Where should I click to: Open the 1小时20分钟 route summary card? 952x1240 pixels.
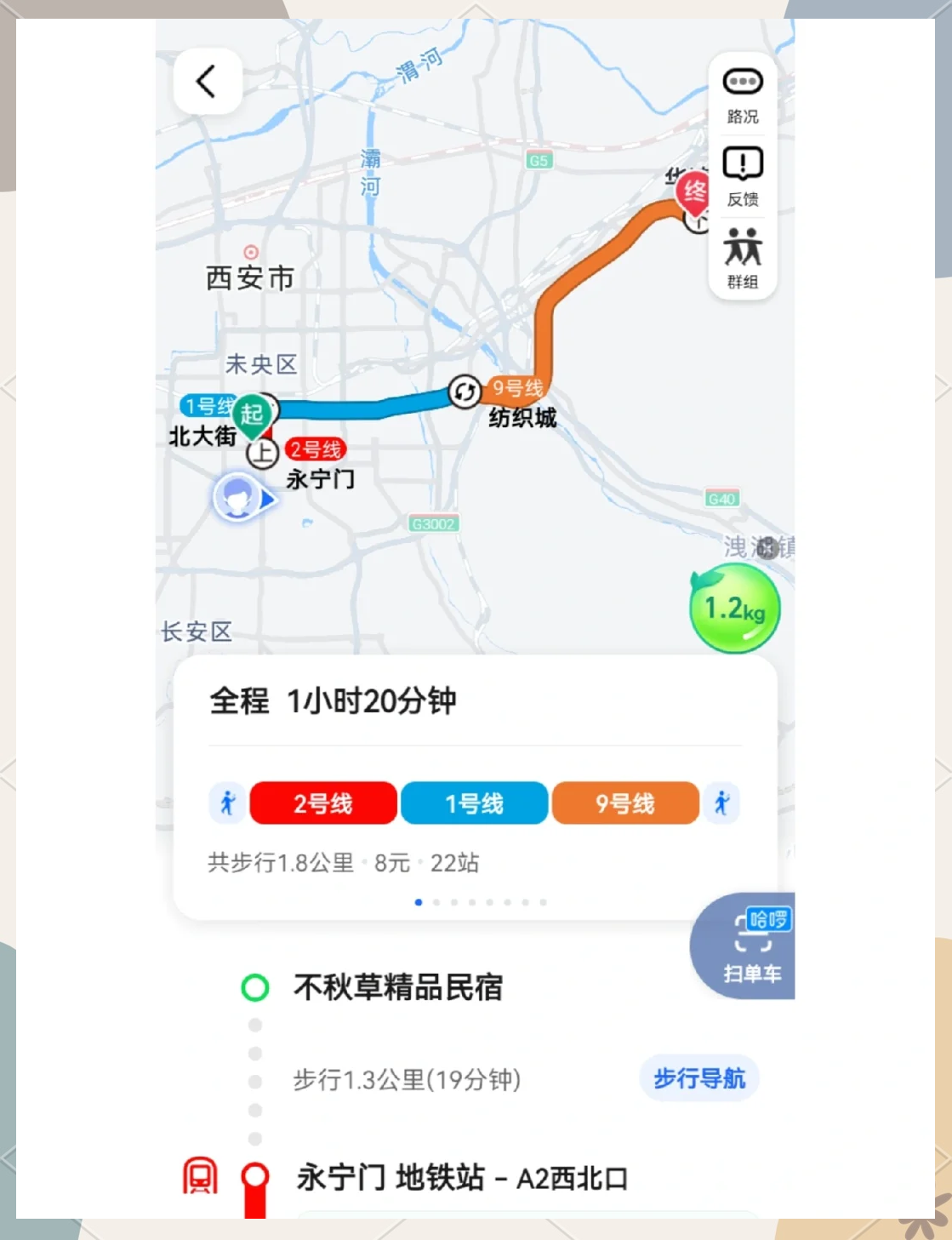(x=475, y=787)
